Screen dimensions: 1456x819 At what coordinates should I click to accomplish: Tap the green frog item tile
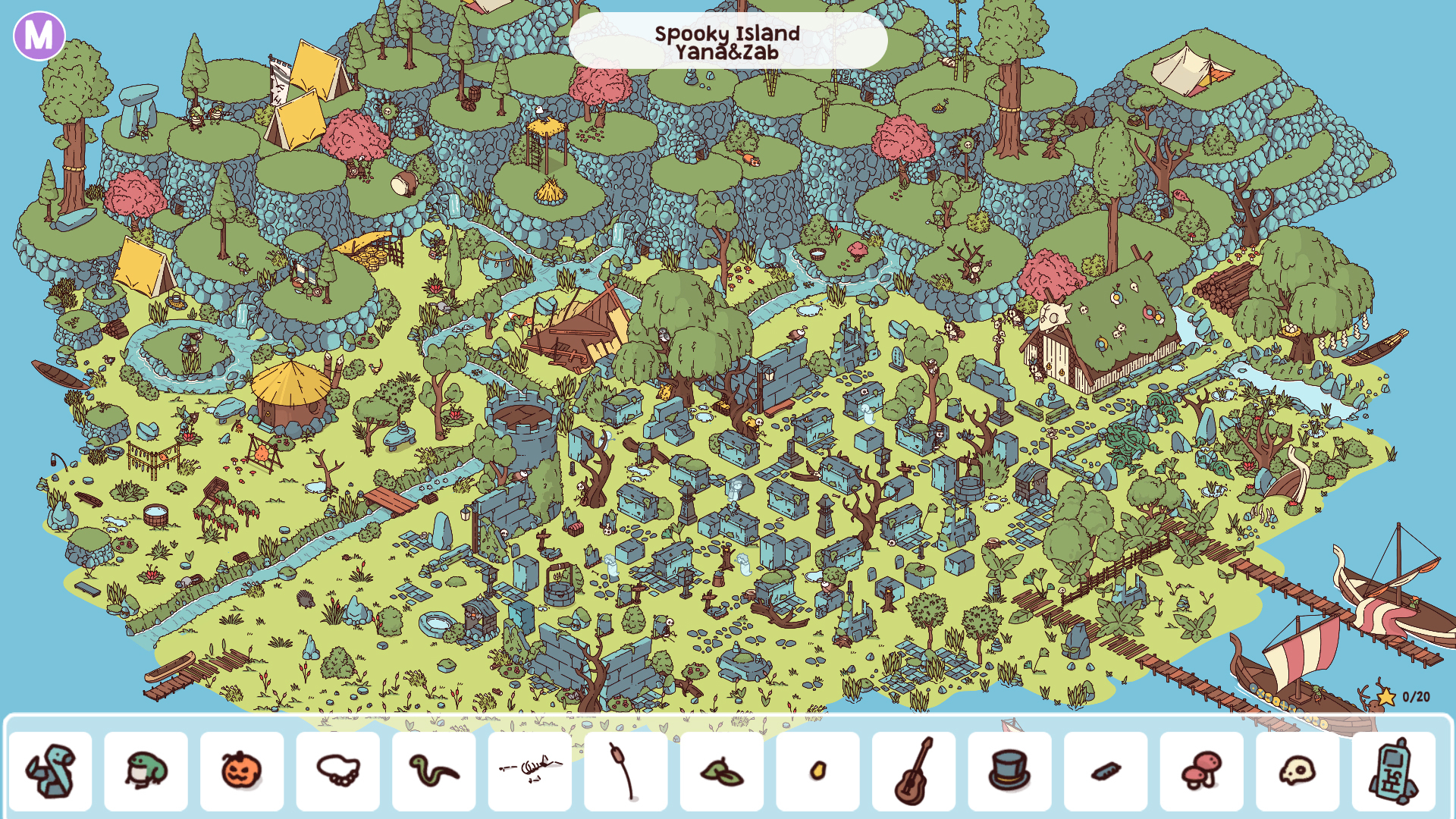pos(146,771)
